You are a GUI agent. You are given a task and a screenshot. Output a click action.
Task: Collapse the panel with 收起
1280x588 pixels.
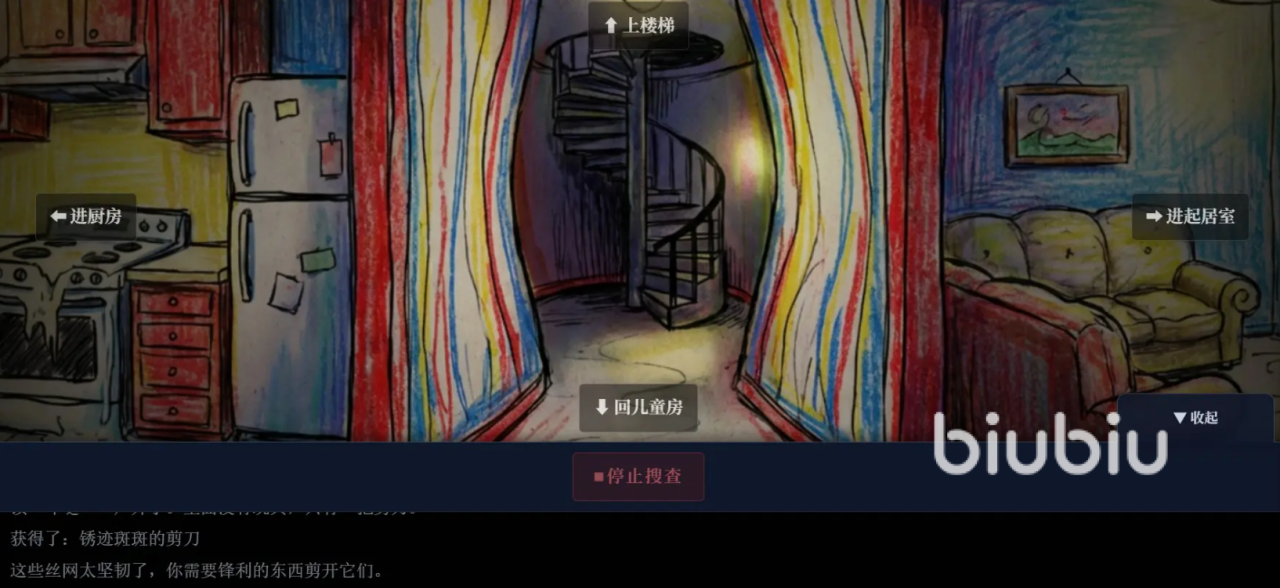(x=1195, y=418)
